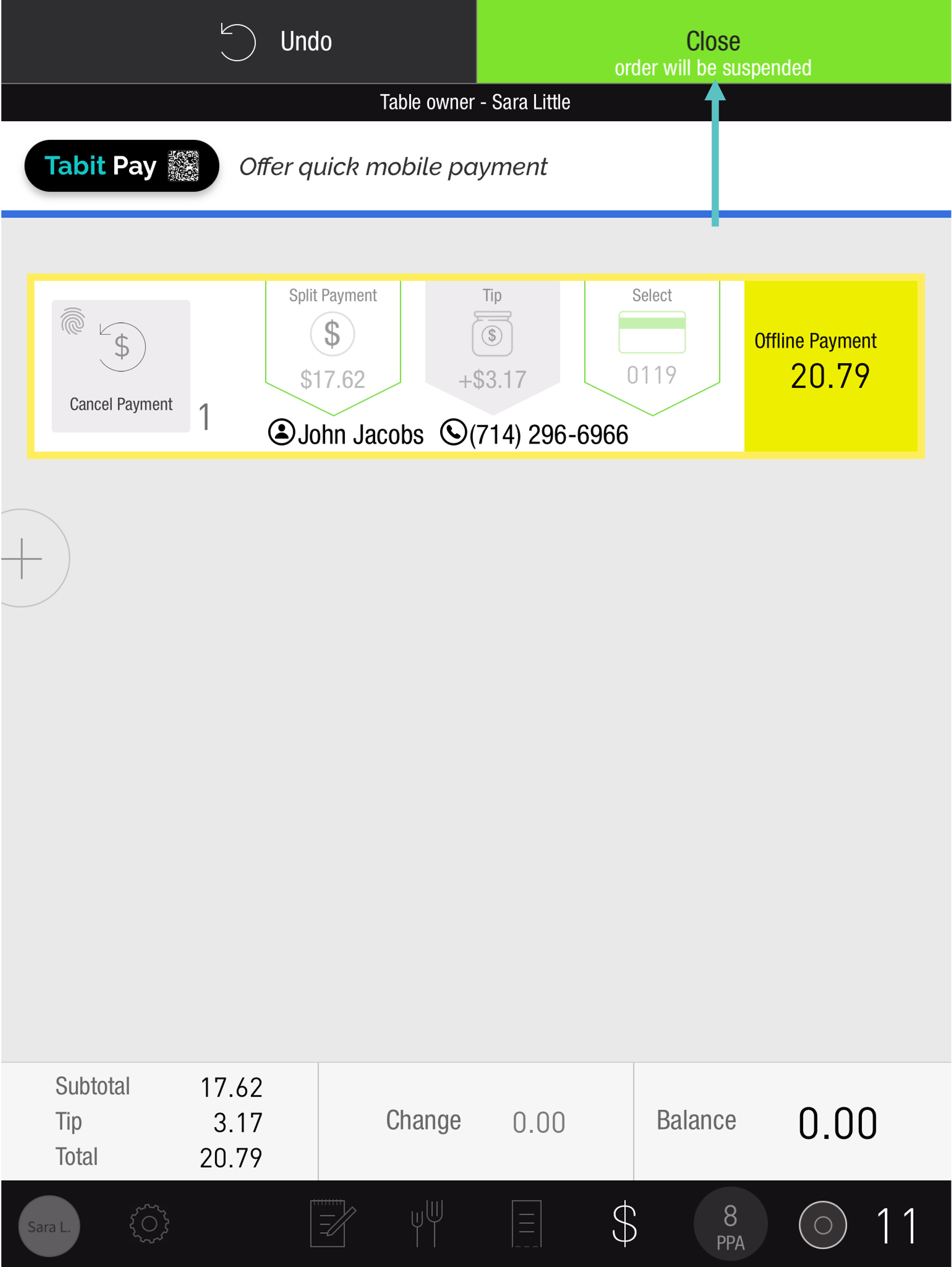Viewport: 952px width, 1267px height.
Task: Edit the tip of $3.17
Action: (492, 343)
